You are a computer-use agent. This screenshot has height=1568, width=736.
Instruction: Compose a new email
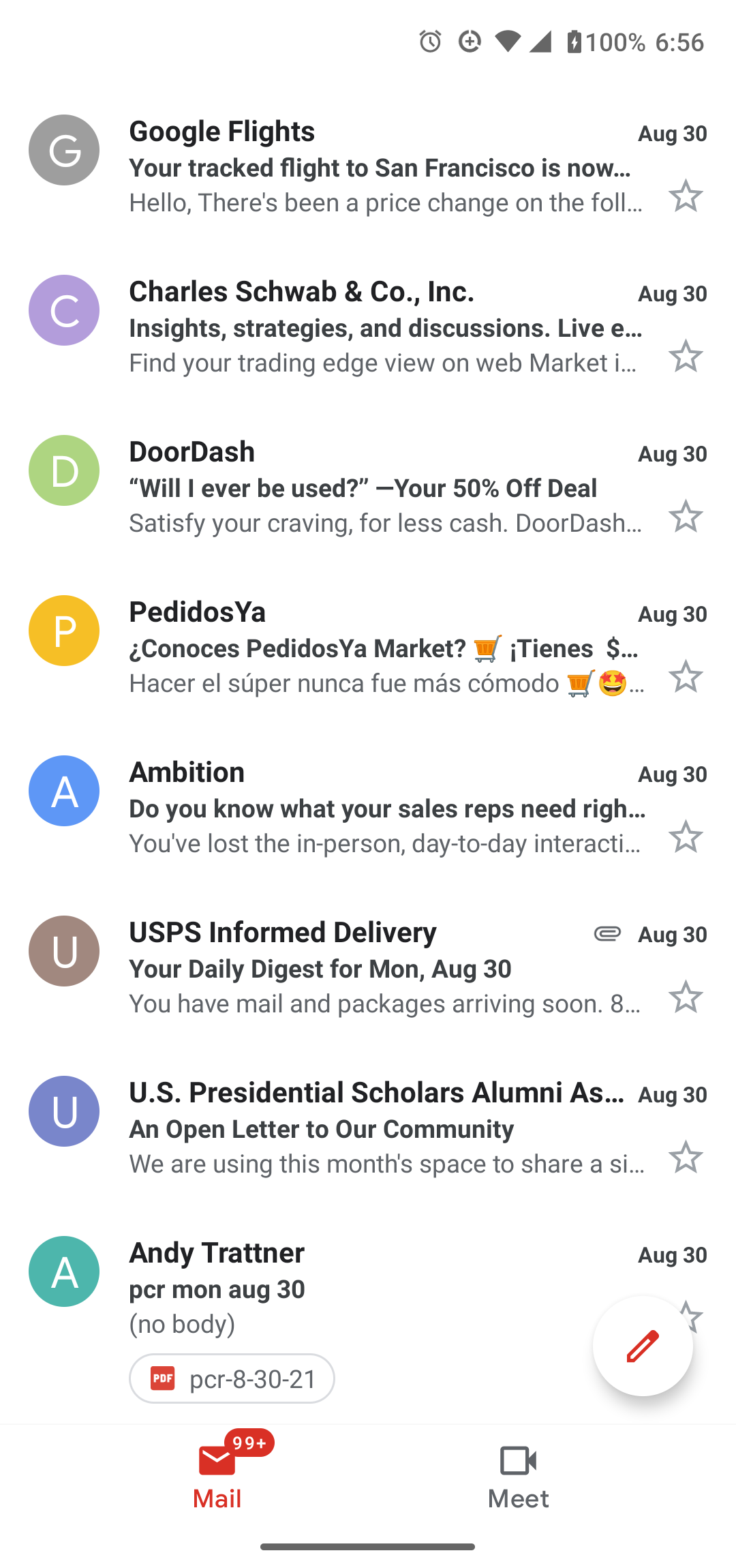click(x=643, y=1346)
